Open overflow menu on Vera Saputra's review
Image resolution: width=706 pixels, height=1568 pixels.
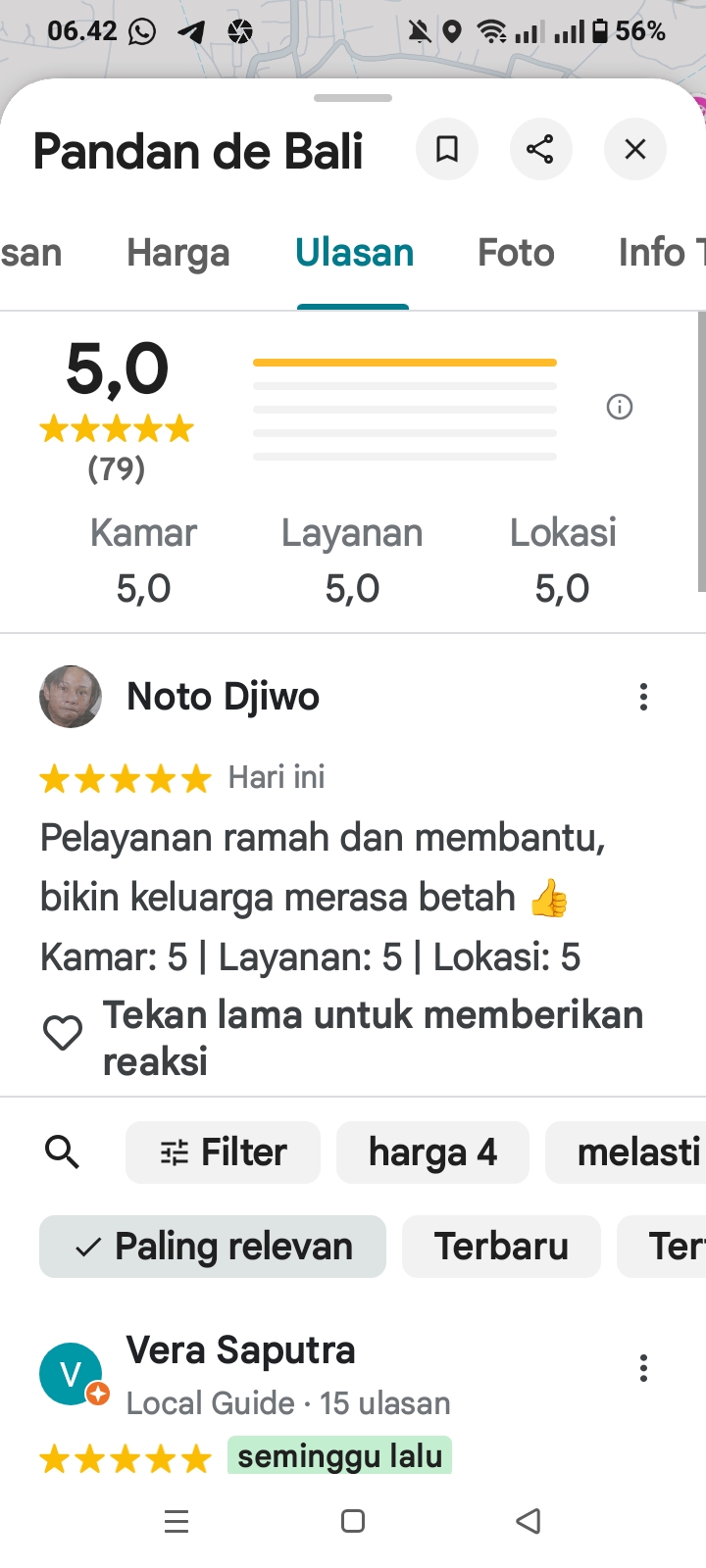[643, 1368]
